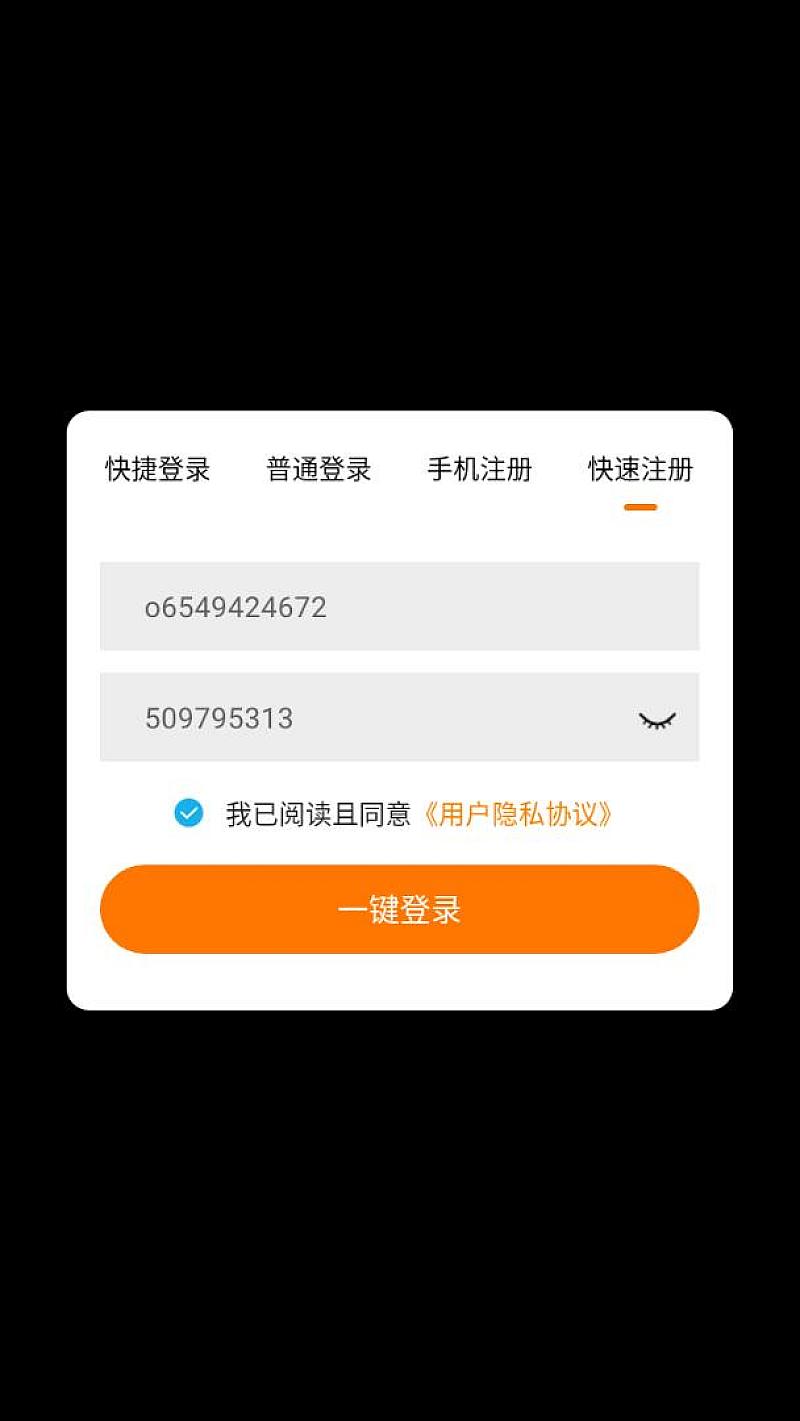This screenshot has width=800, height=1421.
Task: Uncheck the 我已阅读且同意 checkbox
Action: tap(189, 813)
